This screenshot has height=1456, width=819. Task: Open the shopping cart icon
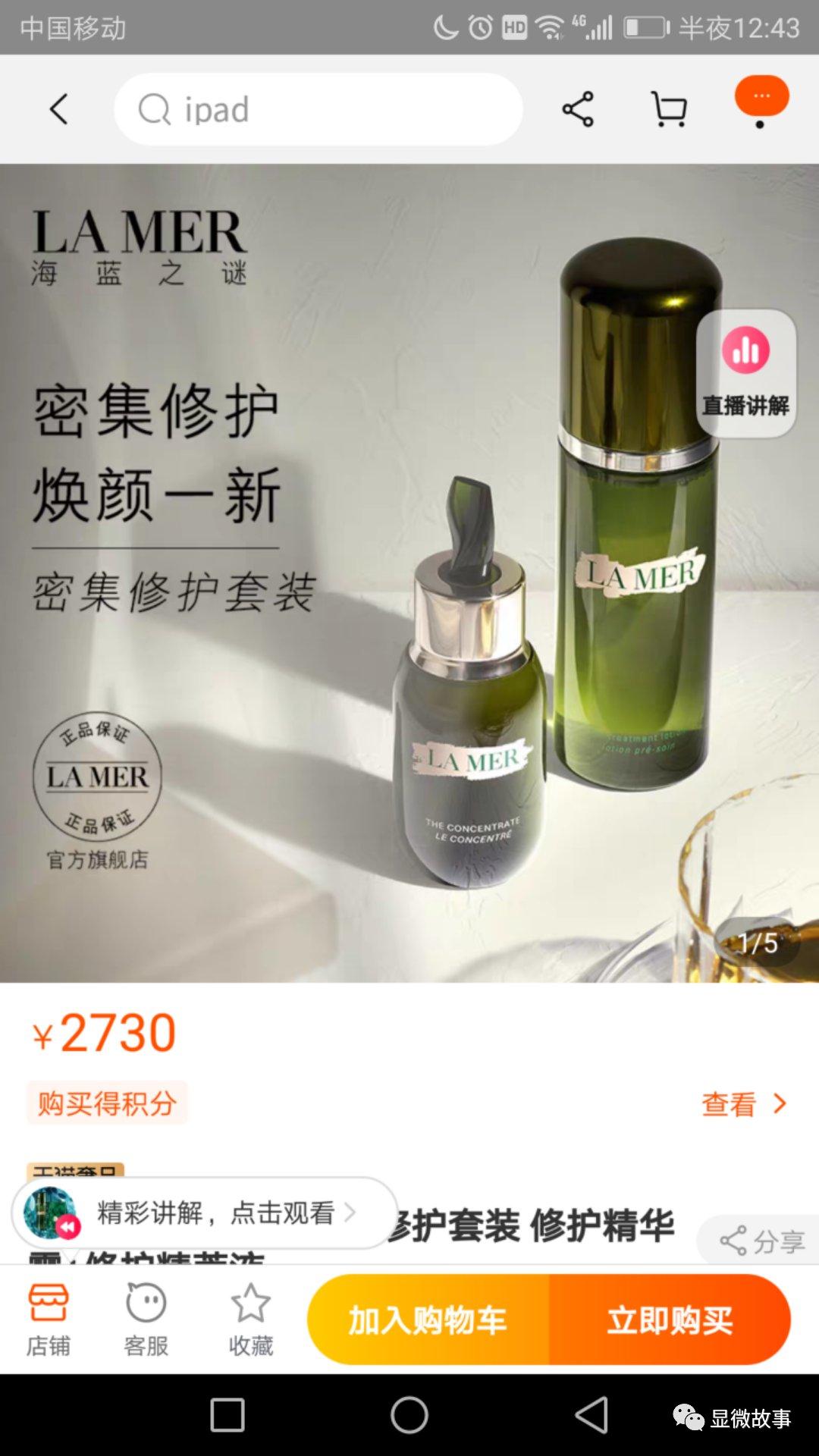pos(667,108)
